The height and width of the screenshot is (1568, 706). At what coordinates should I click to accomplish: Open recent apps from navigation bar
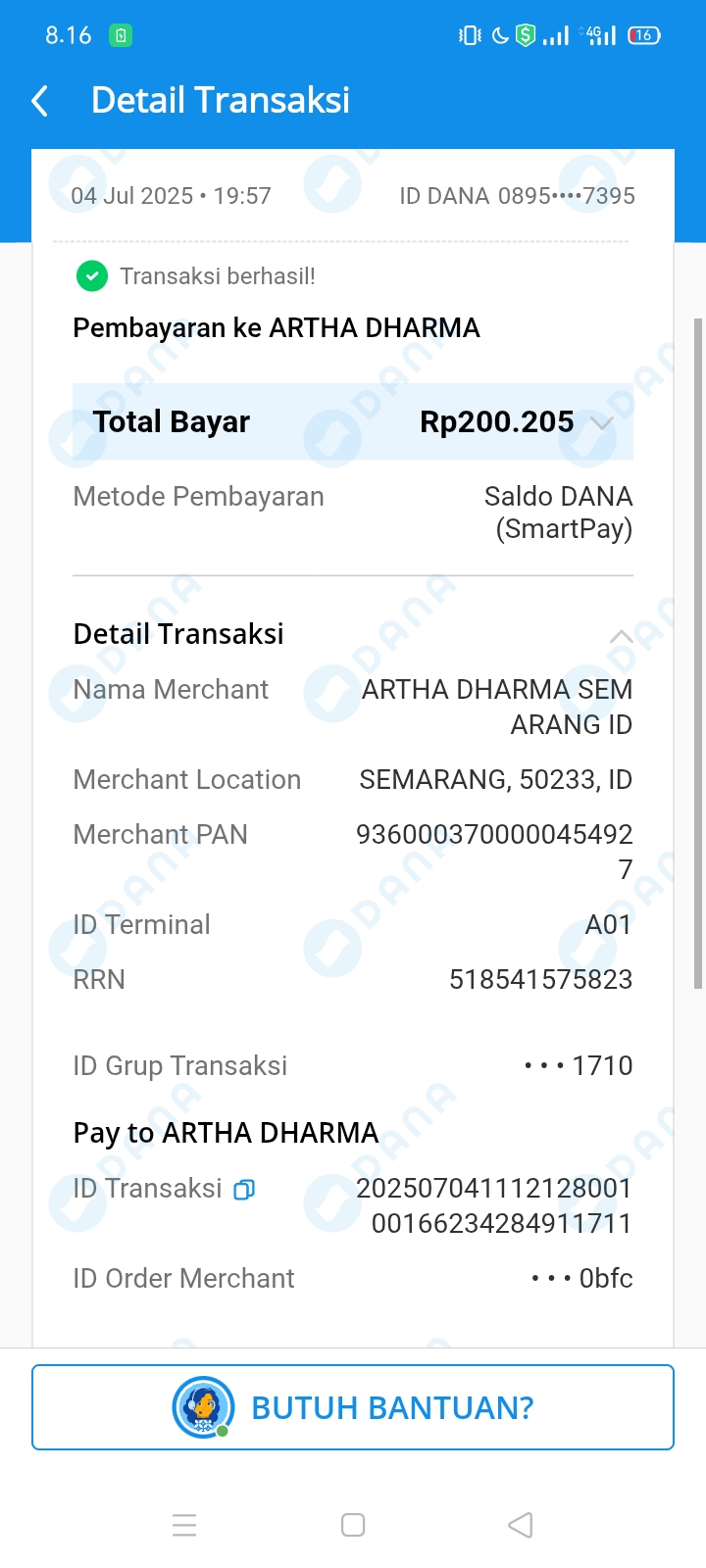(x=184, y=1525)
